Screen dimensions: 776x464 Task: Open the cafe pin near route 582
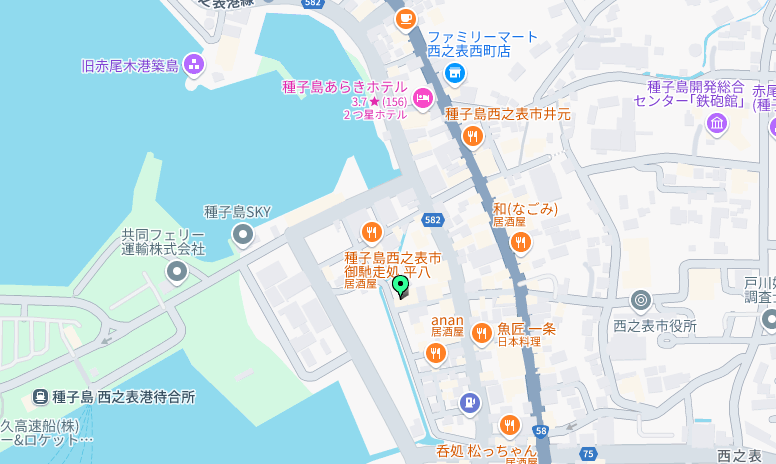click(x=405, y=18)
